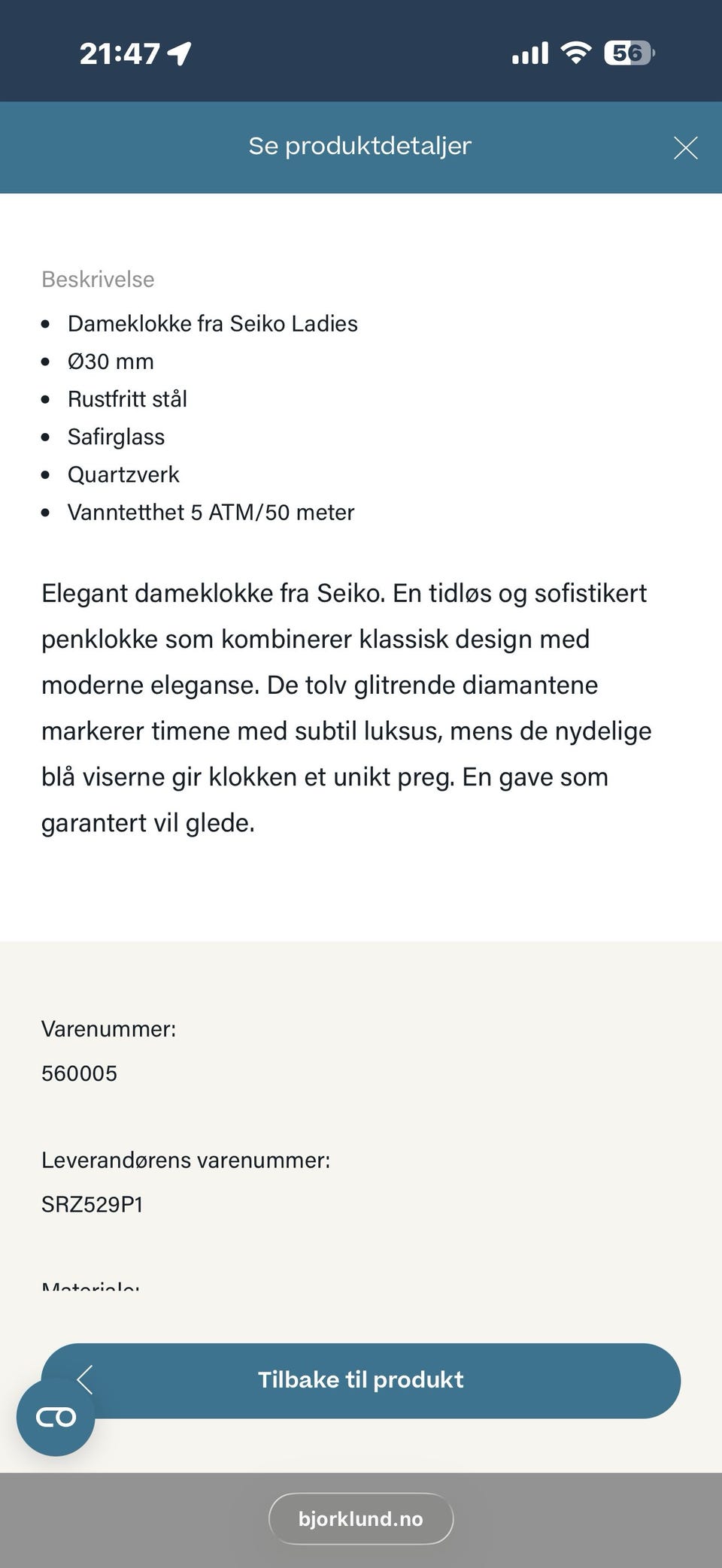Tap the Leverandørens varenummer heading

187,1159
